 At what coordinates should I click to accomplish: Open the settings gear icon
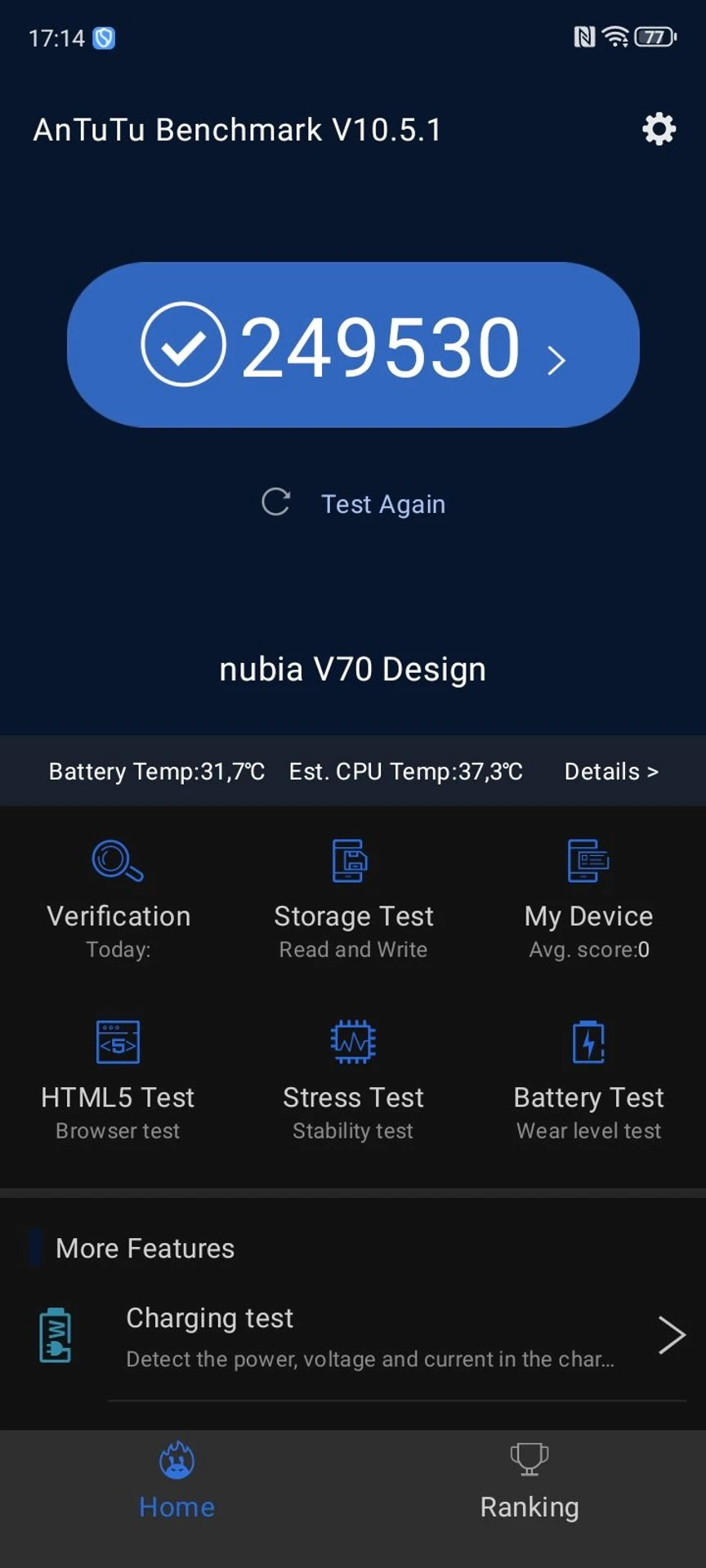pyautogui.click(x=659, y=129)
